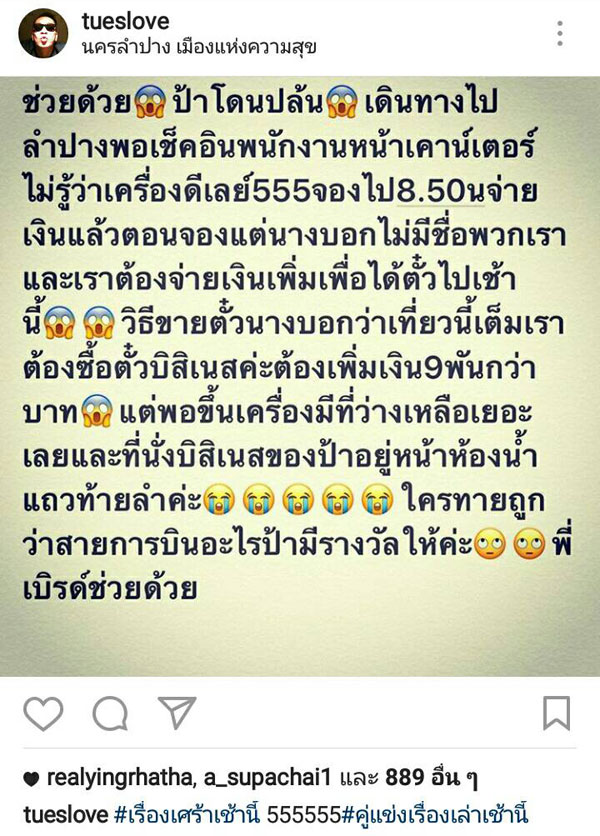Tap the tueslove name in the caption
600x836 pixels.
66,815
